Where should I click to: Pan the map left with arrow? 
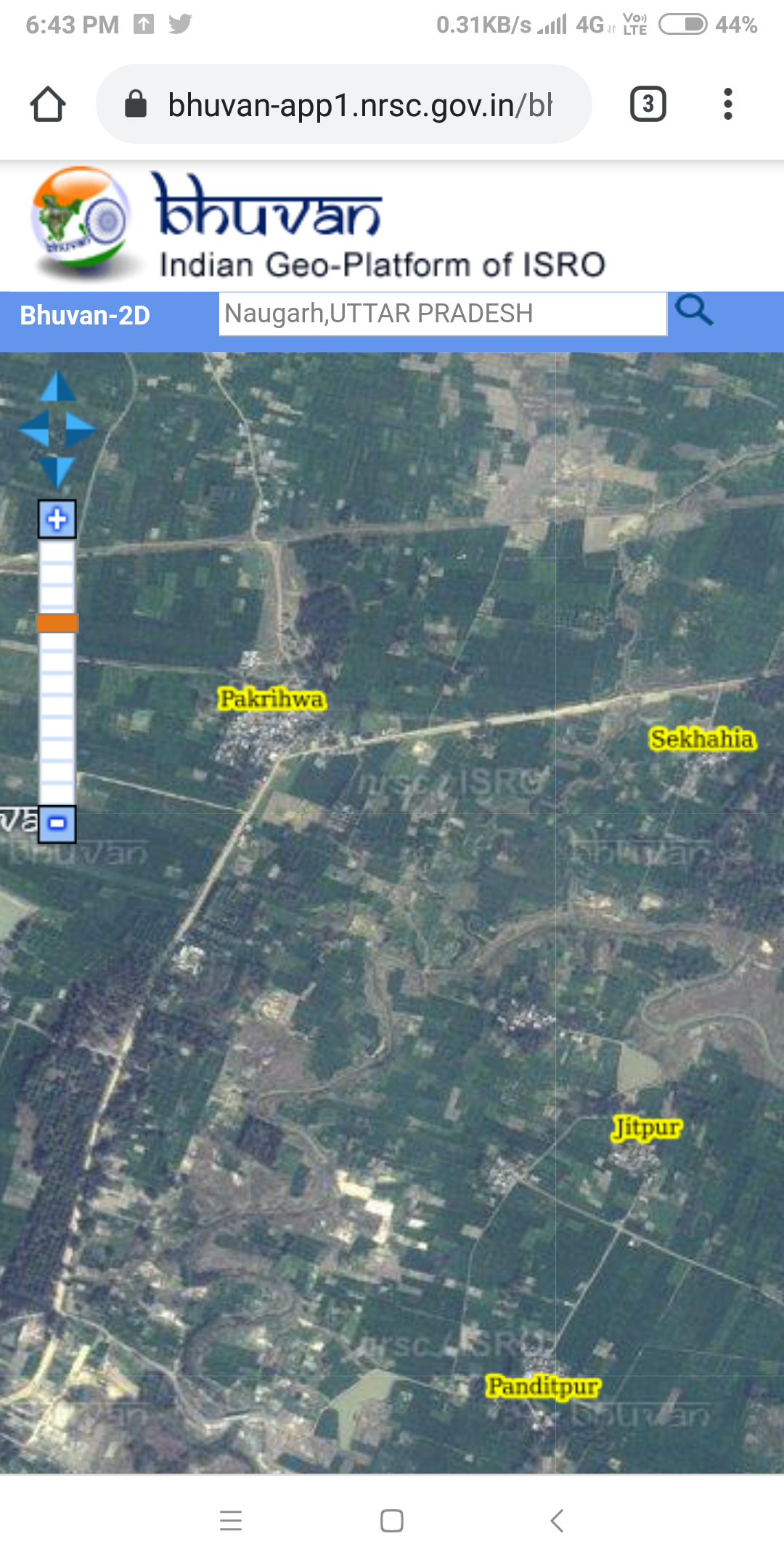[34, 428]
